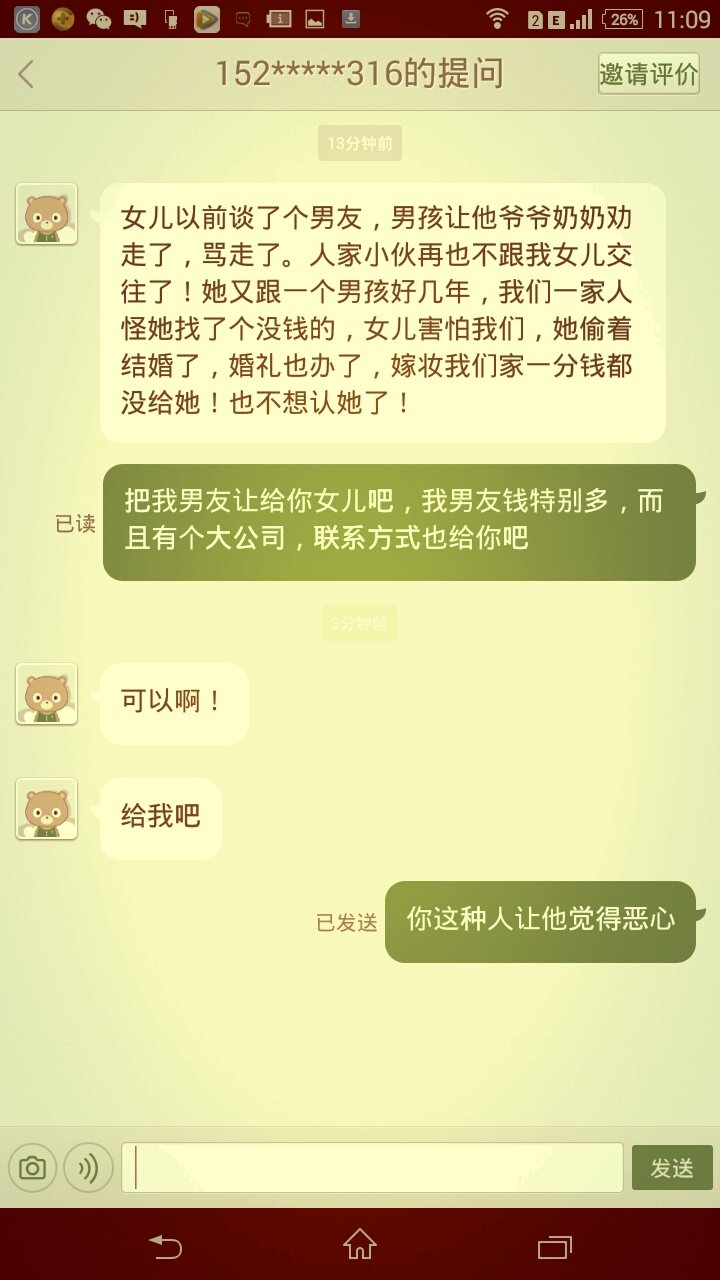Tap the system home button

tap(360, 1245)
